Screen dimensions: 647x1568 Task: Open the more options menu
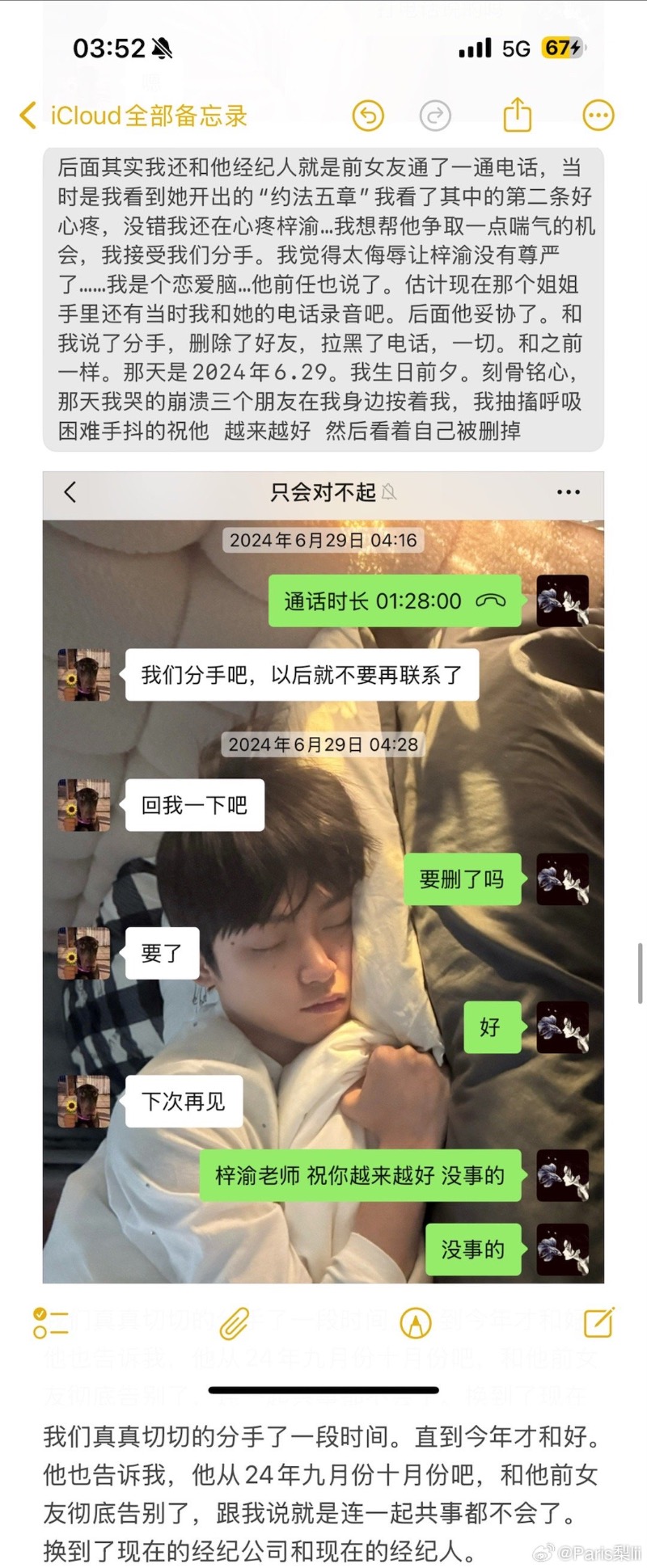(x=598, y=116)
